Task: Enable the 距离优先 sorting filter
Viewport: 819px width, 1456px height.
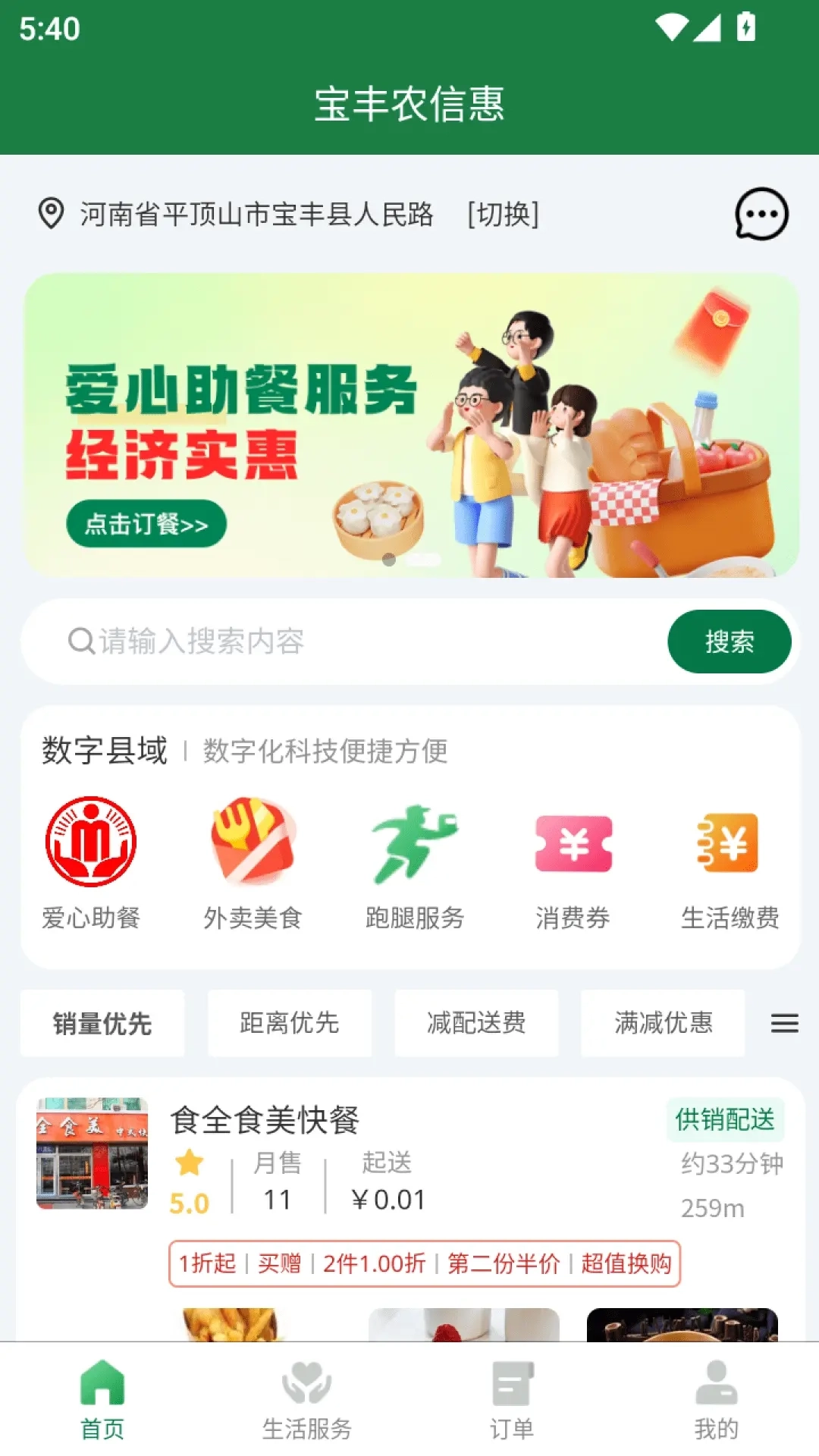Action: (290, 1023)
